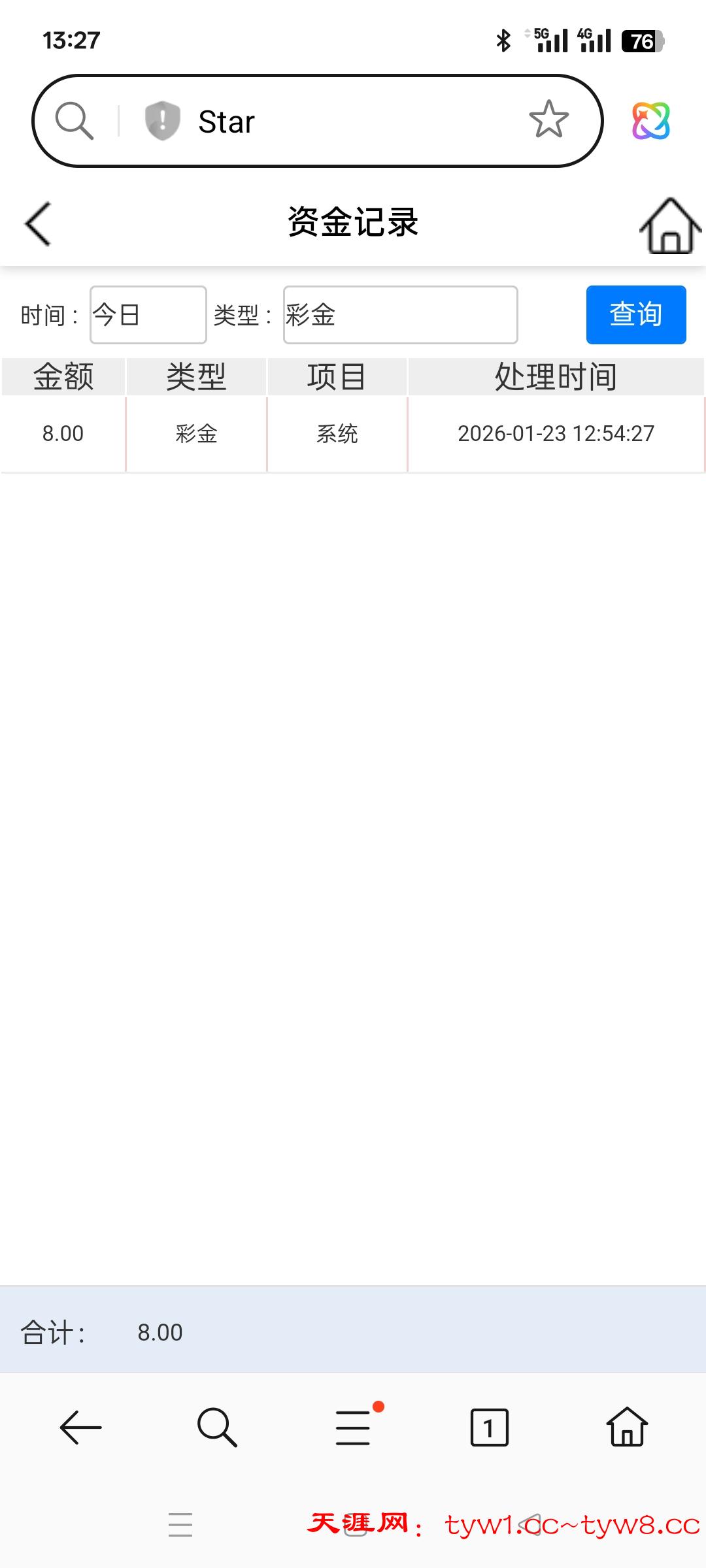Bookmark this page with the star icon

click(548, 120)
